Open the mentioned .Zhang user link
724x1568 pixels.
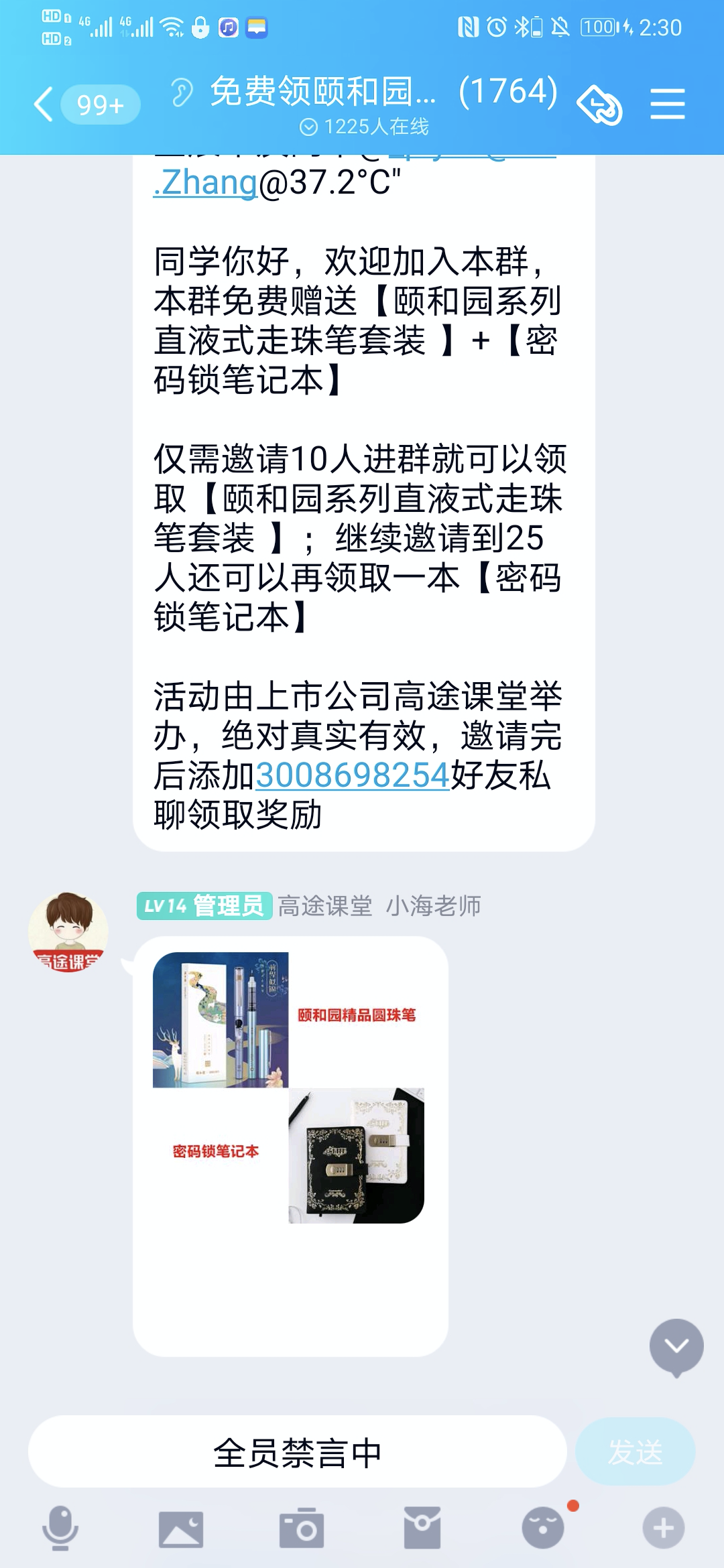tap(205, 183)
